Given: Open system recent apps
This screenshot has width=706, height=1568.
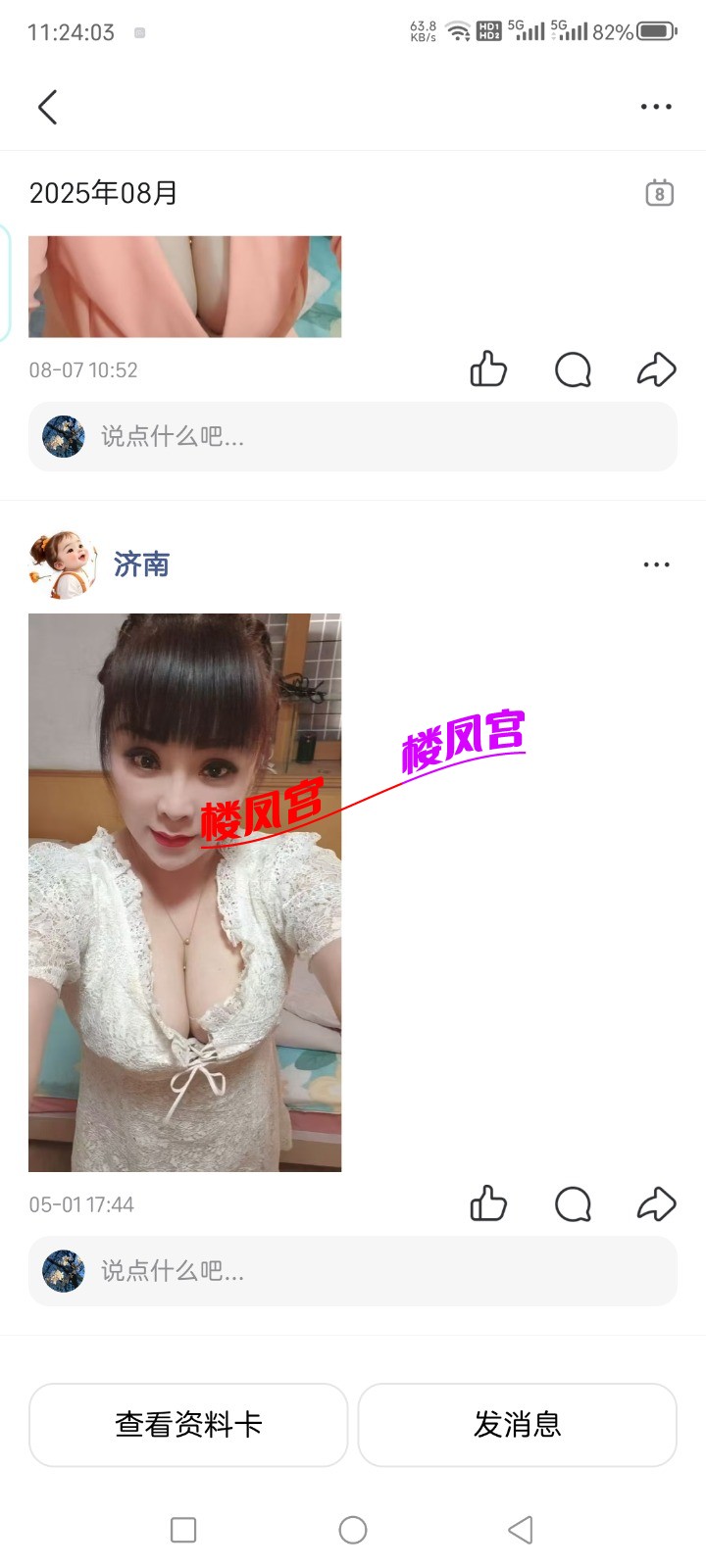Looking at the screenshot, I should point(183,1530).
